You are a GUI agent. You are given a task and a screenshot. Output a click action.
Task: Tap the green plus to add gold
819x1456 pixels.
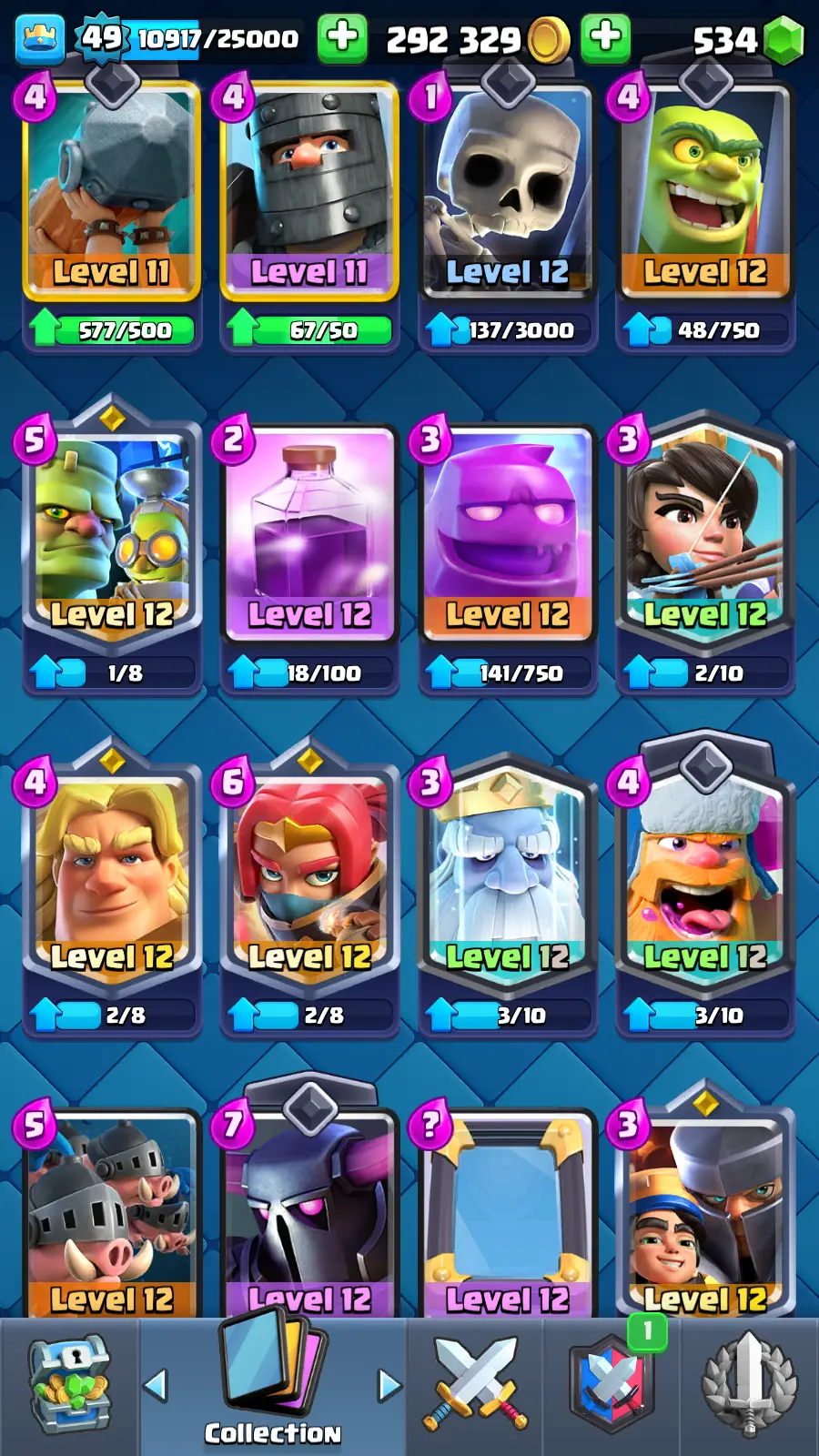(605, 38)
